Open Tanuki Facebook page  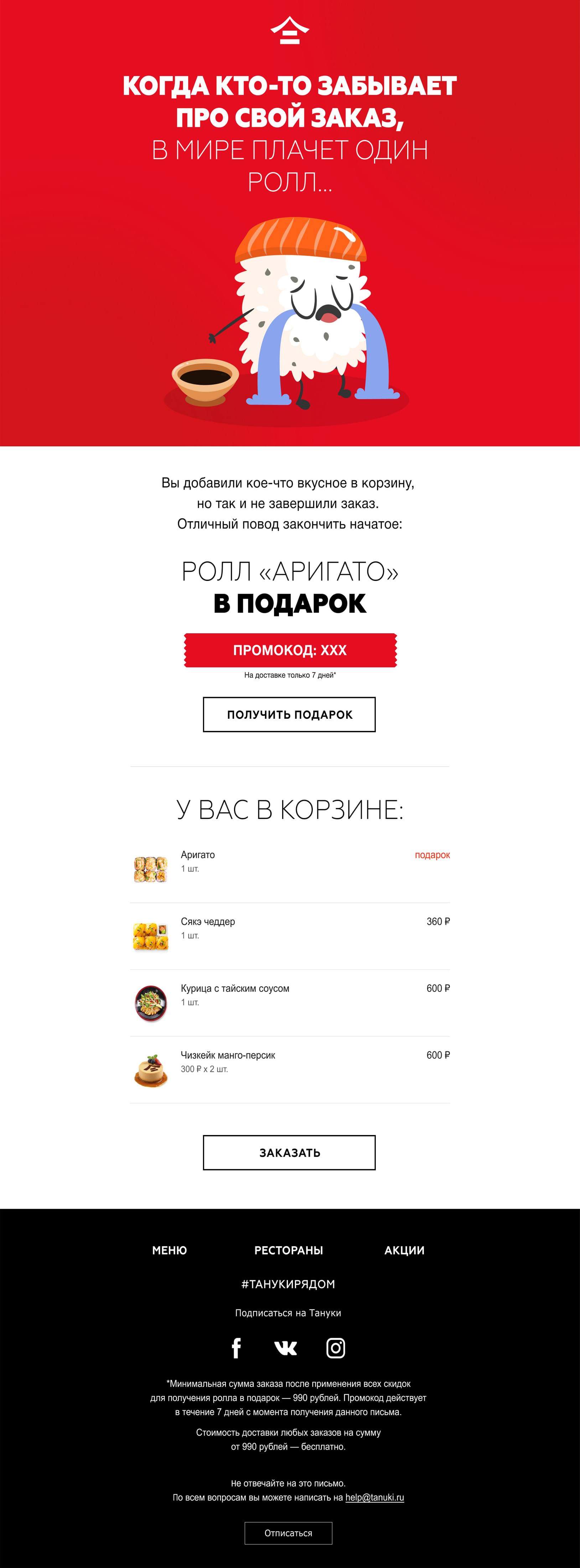(x=236, y=1348)
